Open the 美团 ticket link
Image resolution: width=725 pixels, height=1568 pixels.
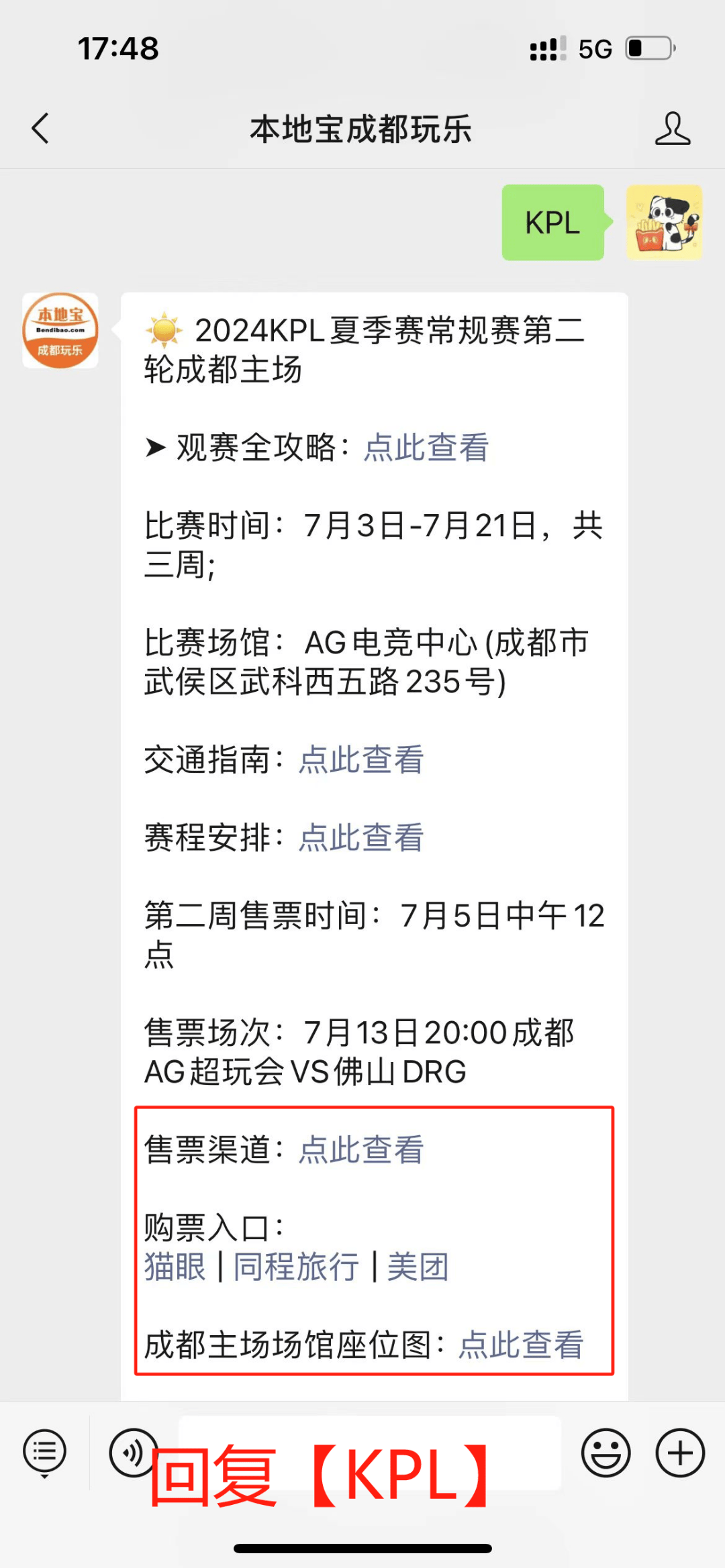(x=418, y=1267)
